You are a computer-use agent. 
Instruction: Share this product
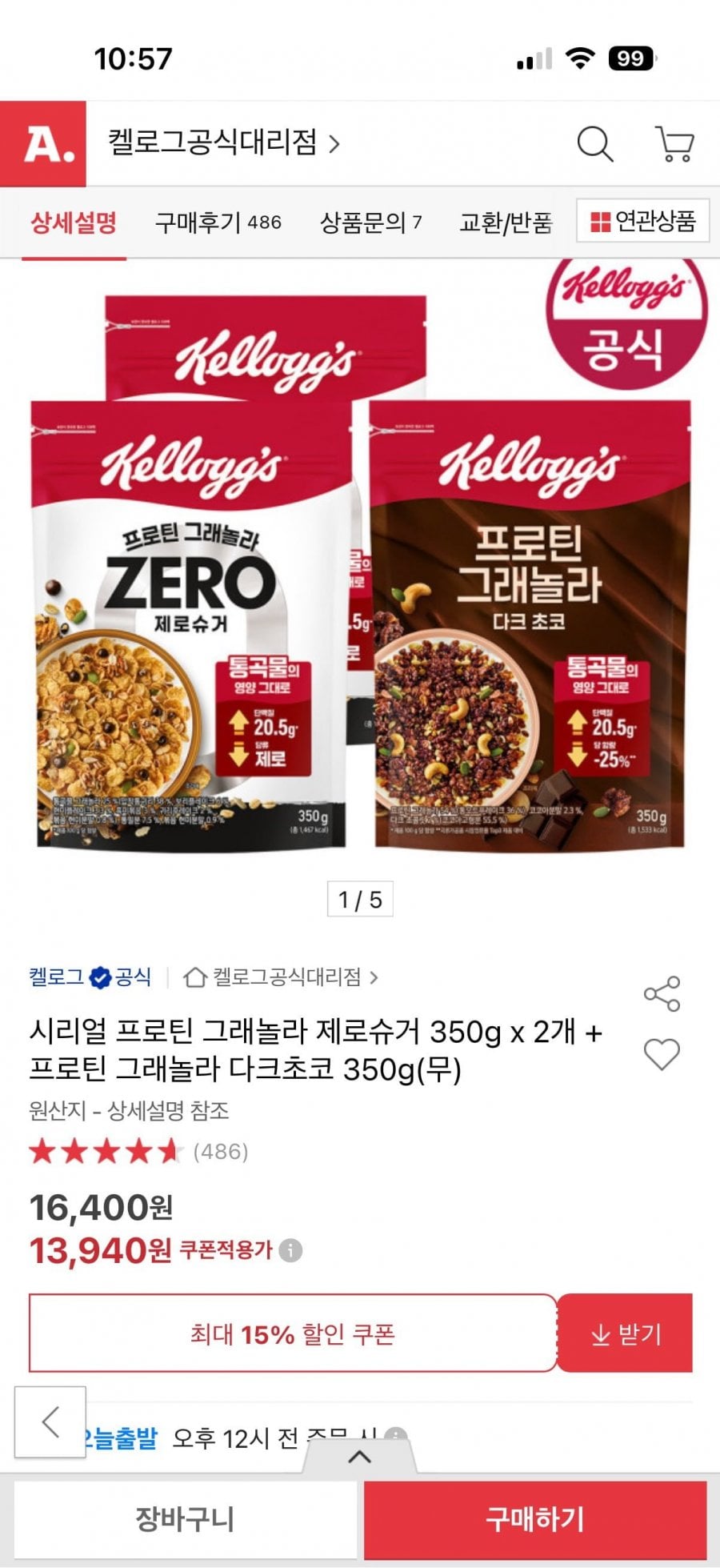[662, 993]
